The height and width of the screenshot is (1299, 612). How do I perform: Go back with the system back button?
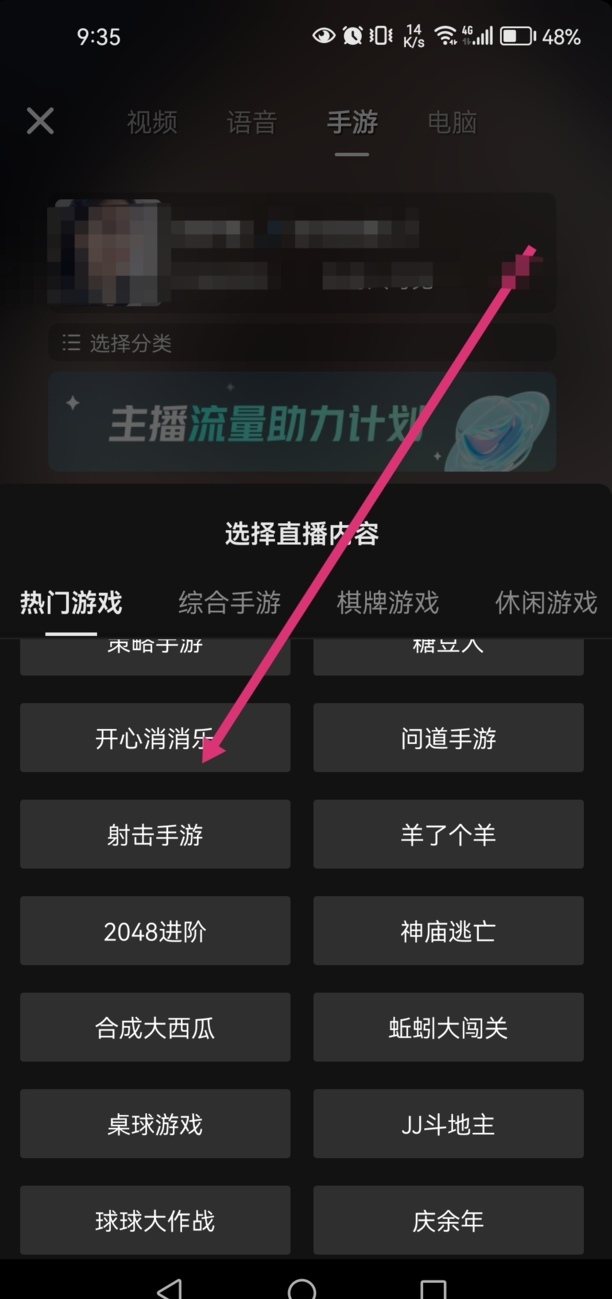click(170, 1288)
